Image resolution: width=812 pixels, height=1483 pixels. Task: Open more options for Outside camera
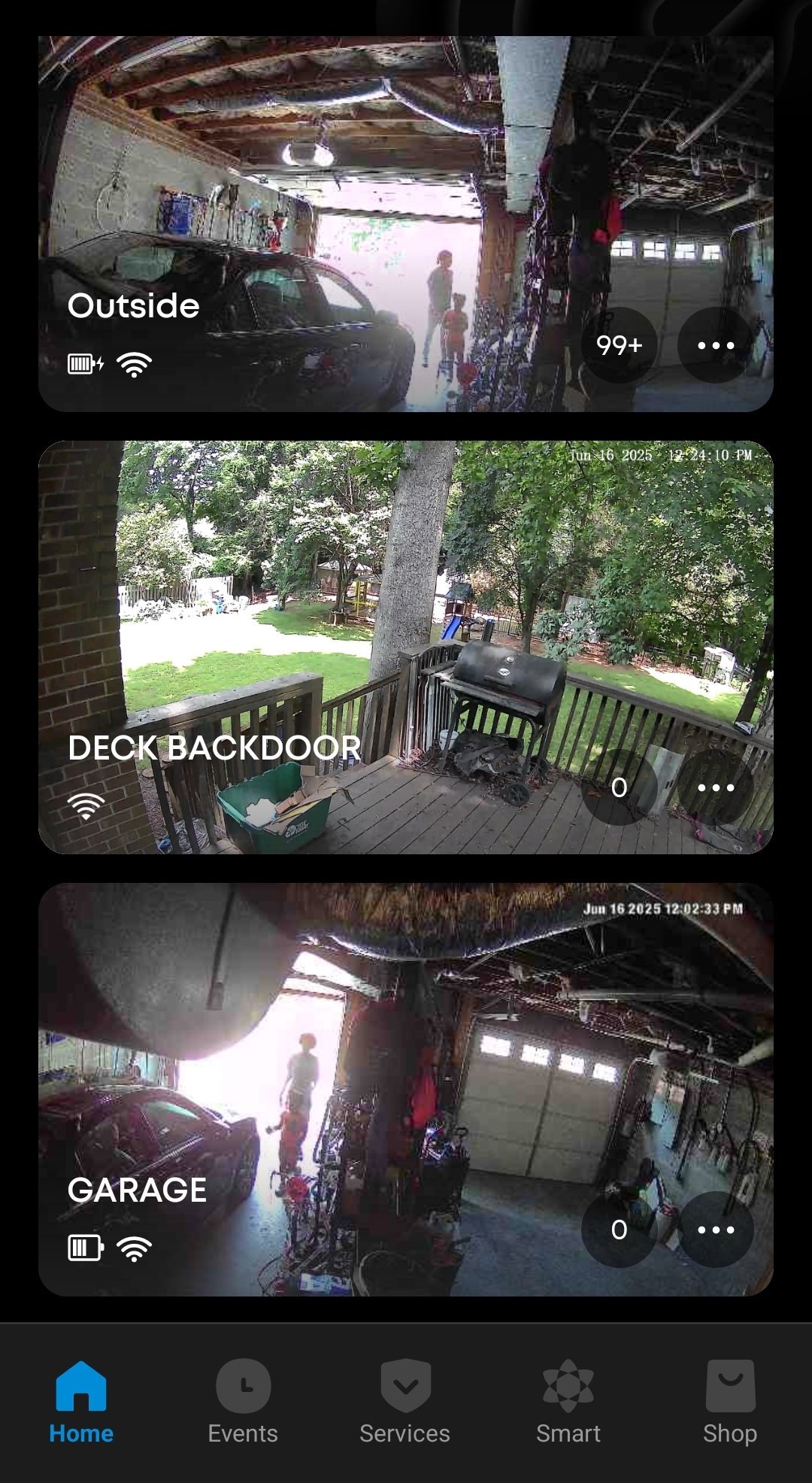715,345
